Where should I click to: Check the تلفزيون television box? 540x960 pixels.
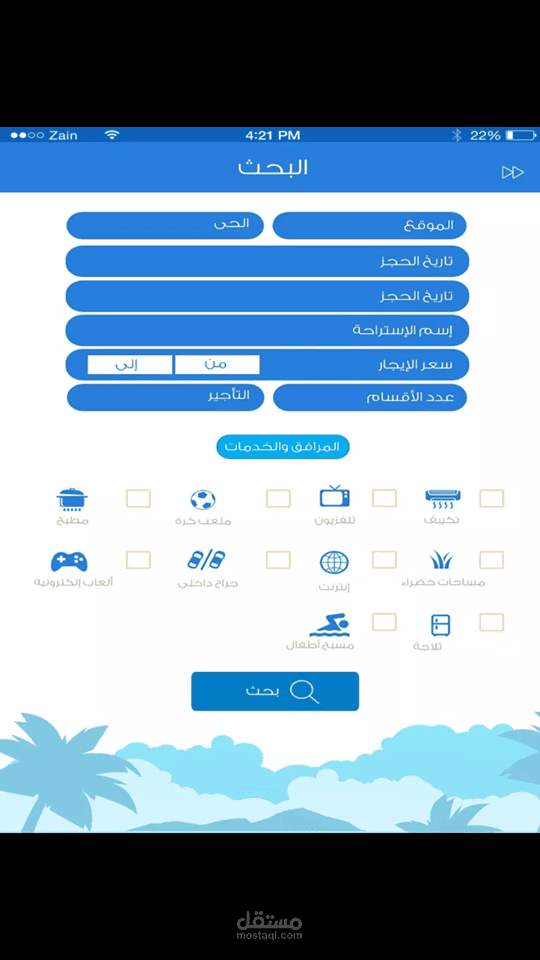384,498
